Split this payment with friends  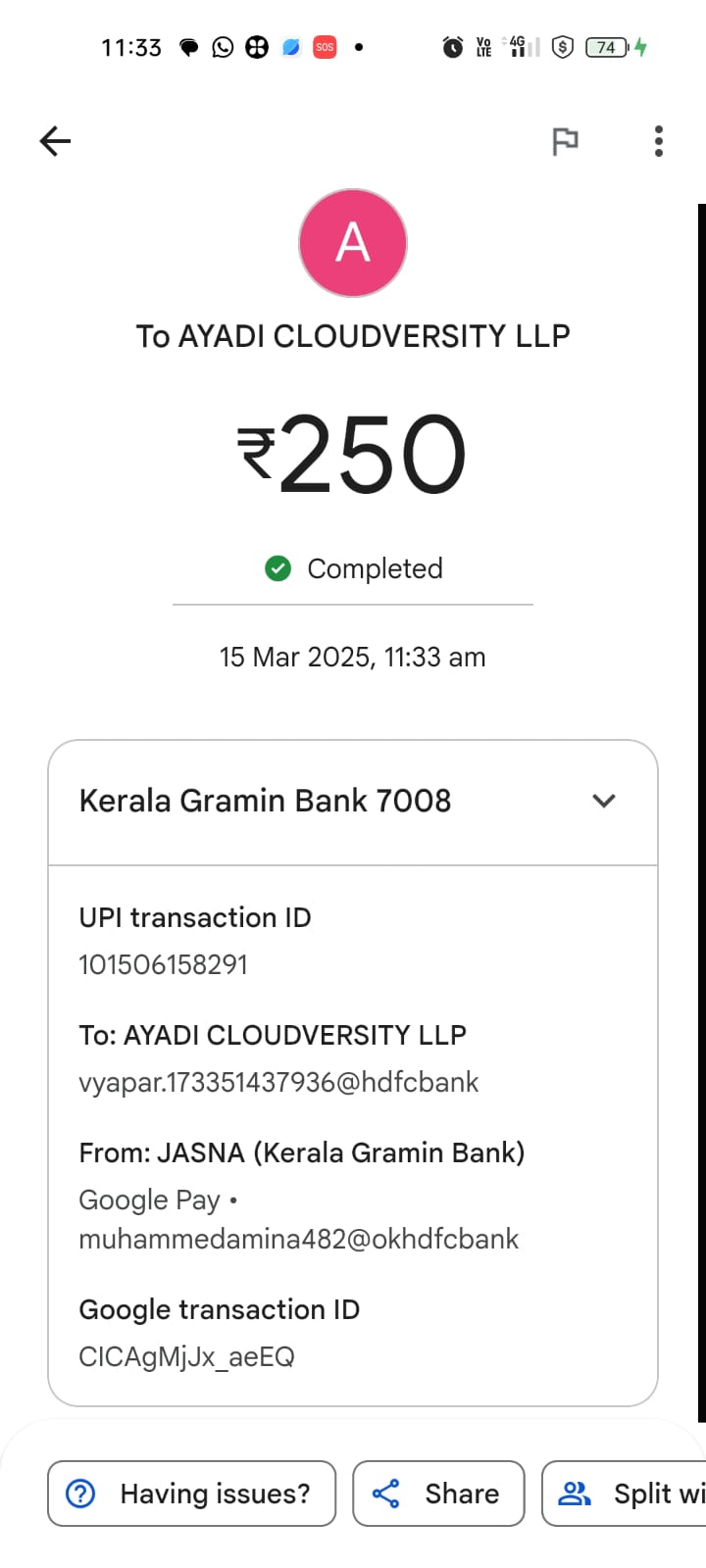(628, 1493)
